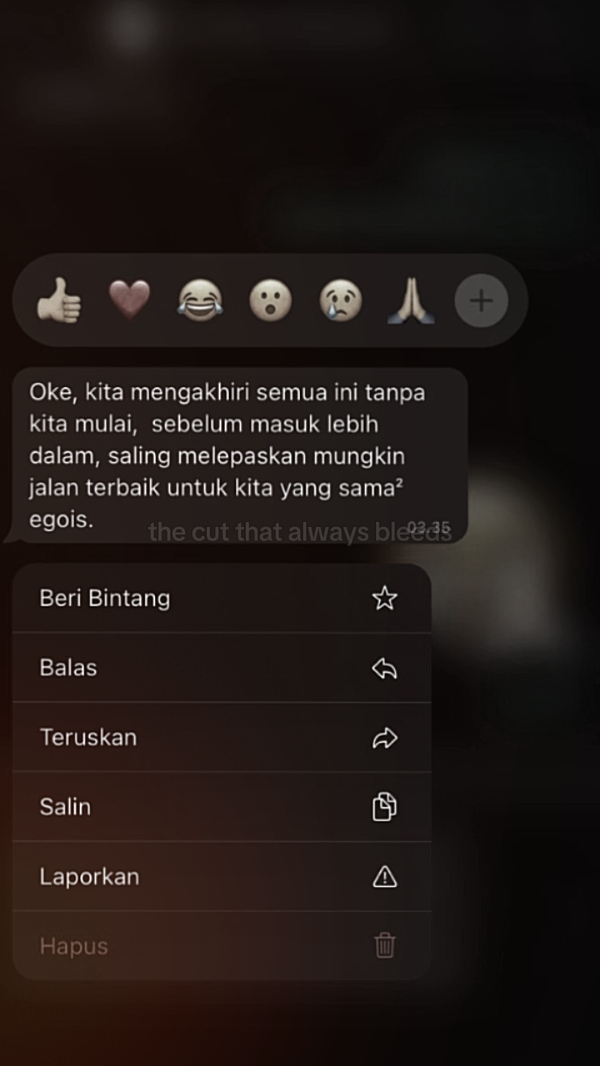Screen dimensions: 600x1066
Task: Forward the message with Teruskan
Action: click(222, 738)
